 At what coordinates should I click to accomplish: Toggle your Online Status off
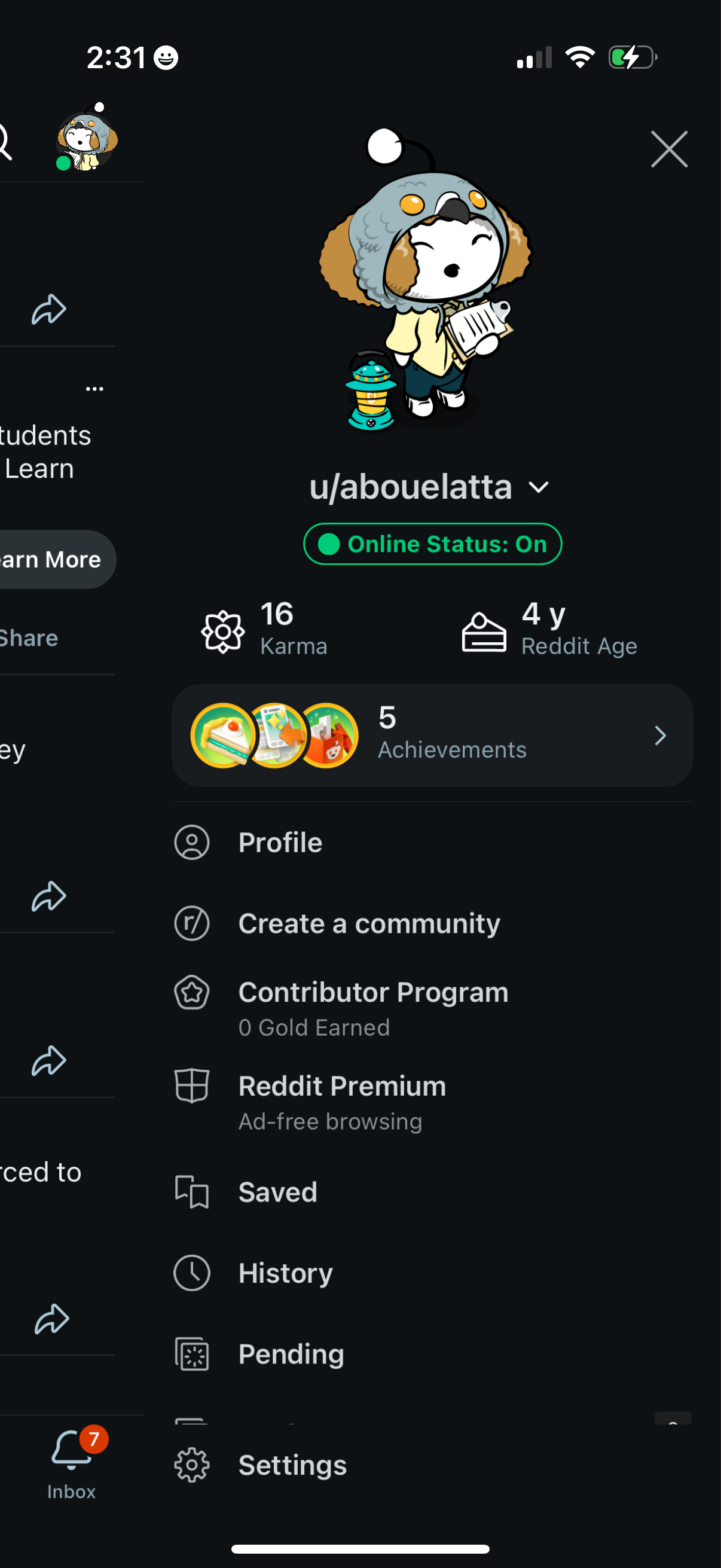pyautogui.click(x=433, y=544)
